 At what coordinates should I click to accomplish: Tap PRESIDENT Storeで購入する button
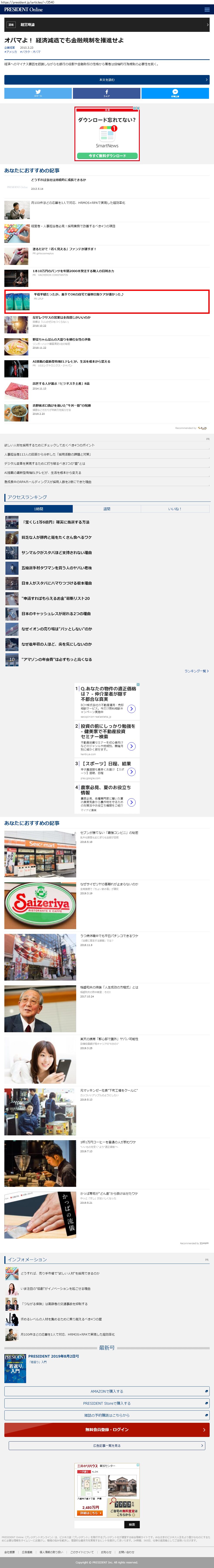point(107,1404)
